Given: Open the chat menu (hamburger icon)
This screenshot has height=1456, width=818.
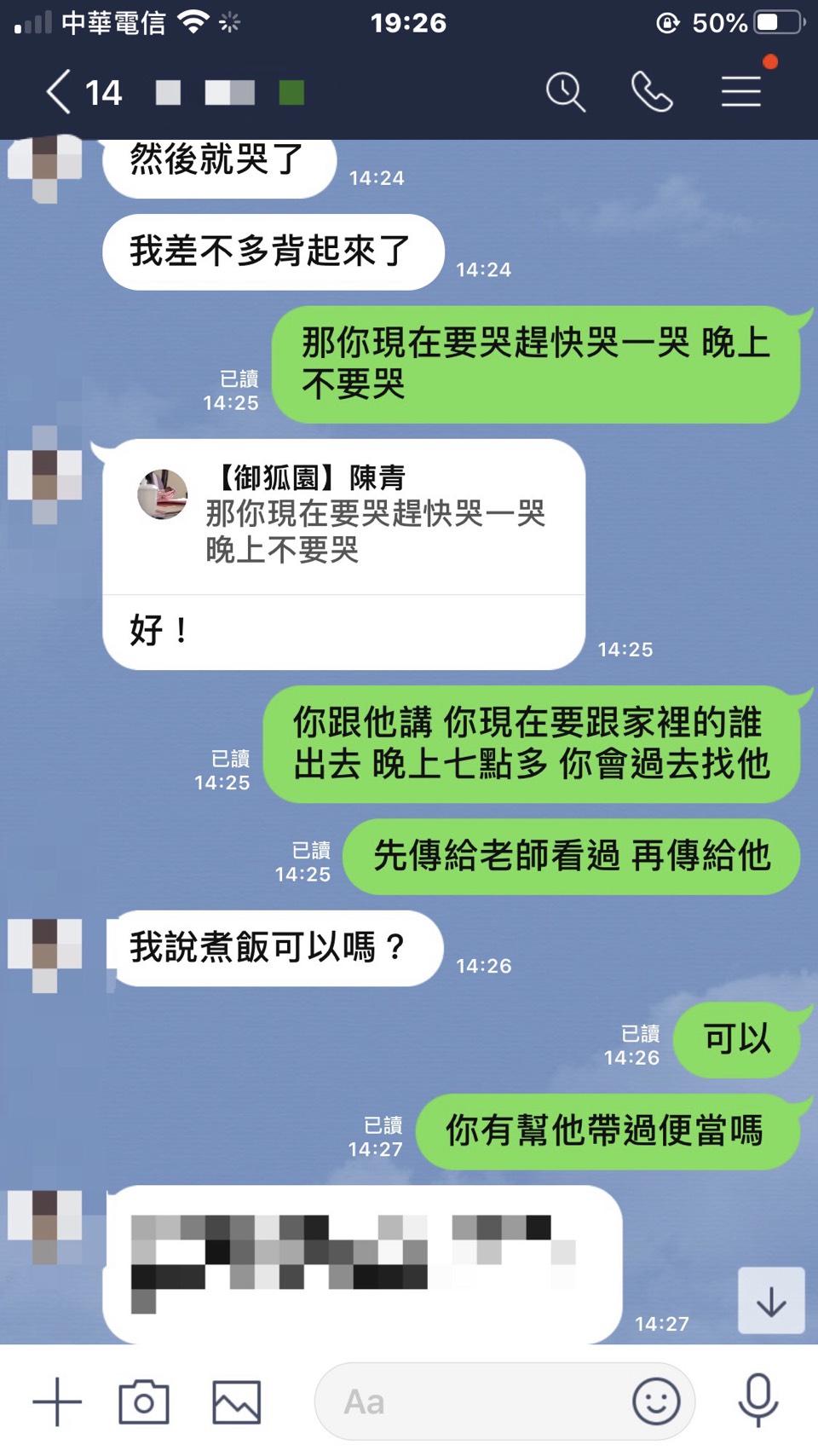Looking at the screenshot, I should tap(741, 92).
